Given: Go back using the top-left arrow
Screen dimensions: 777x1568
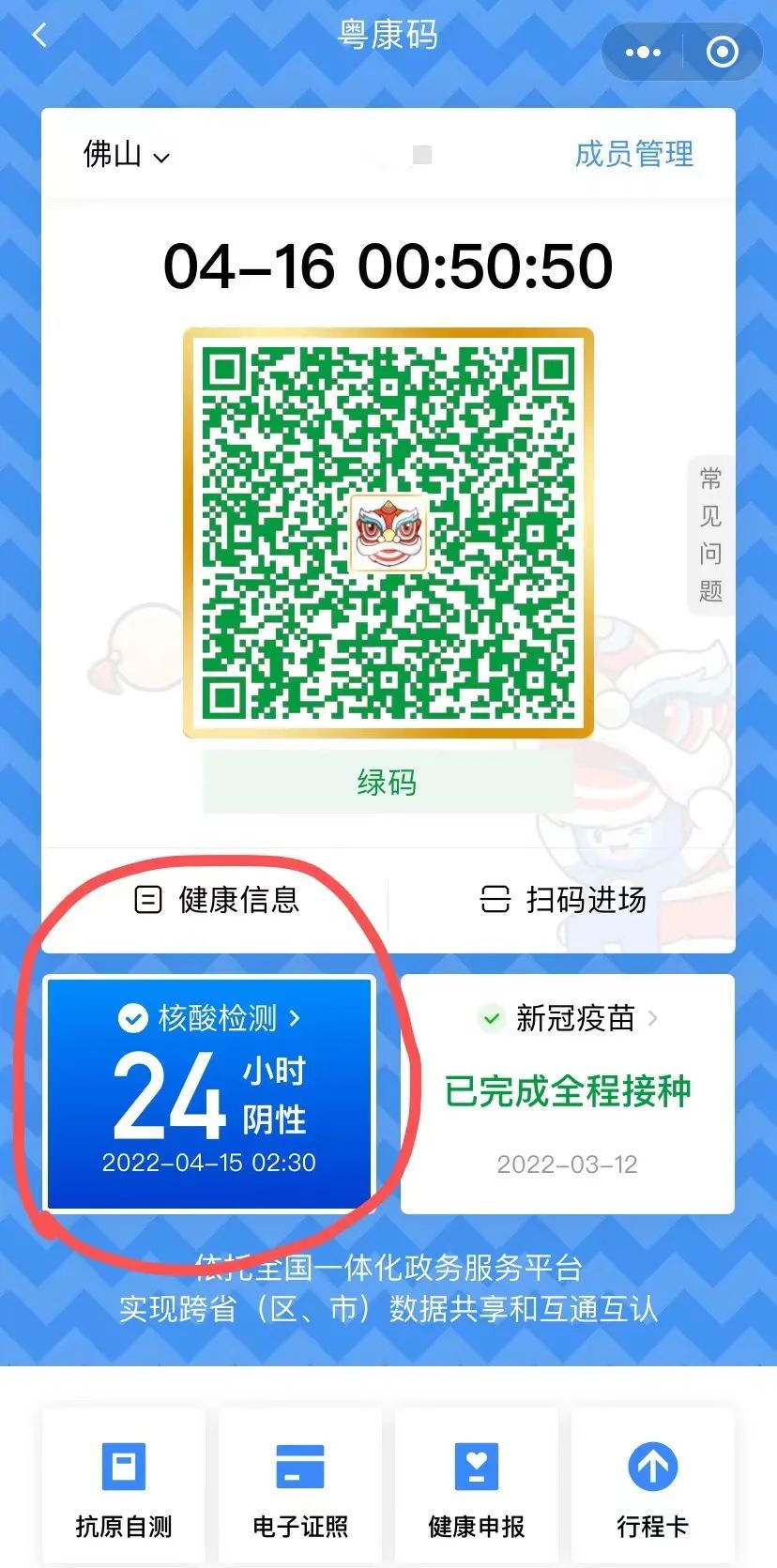Looking at the screenshot, I should coord(39,37).
